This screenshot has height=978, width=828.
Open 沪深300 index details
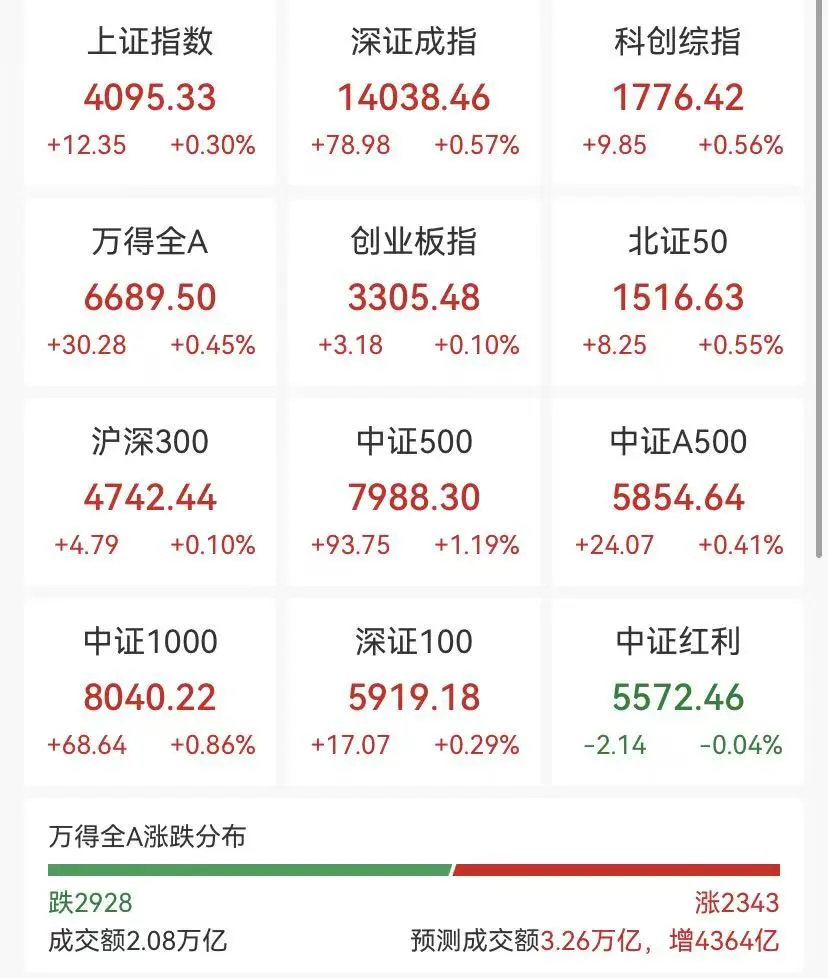tap(150, 495)
